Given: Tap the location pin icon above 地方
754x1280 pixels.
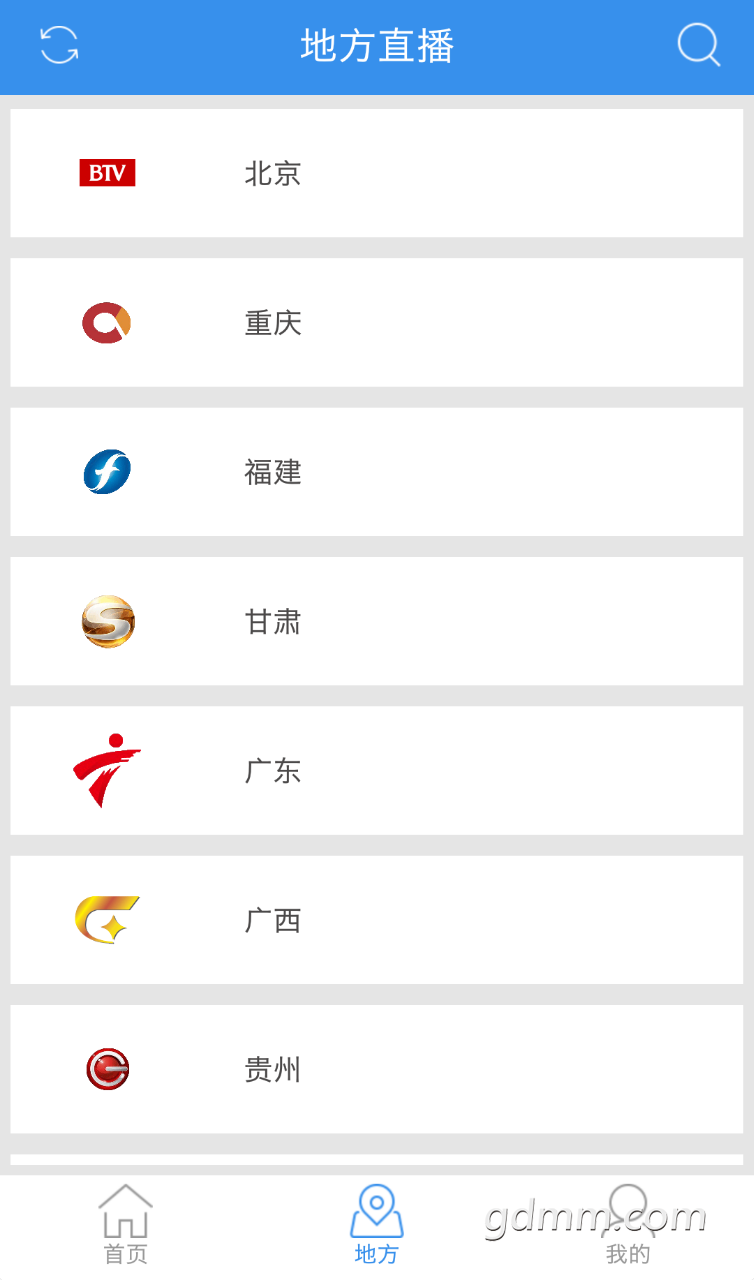Looking at the screenshot, I should coord(377,1210).
